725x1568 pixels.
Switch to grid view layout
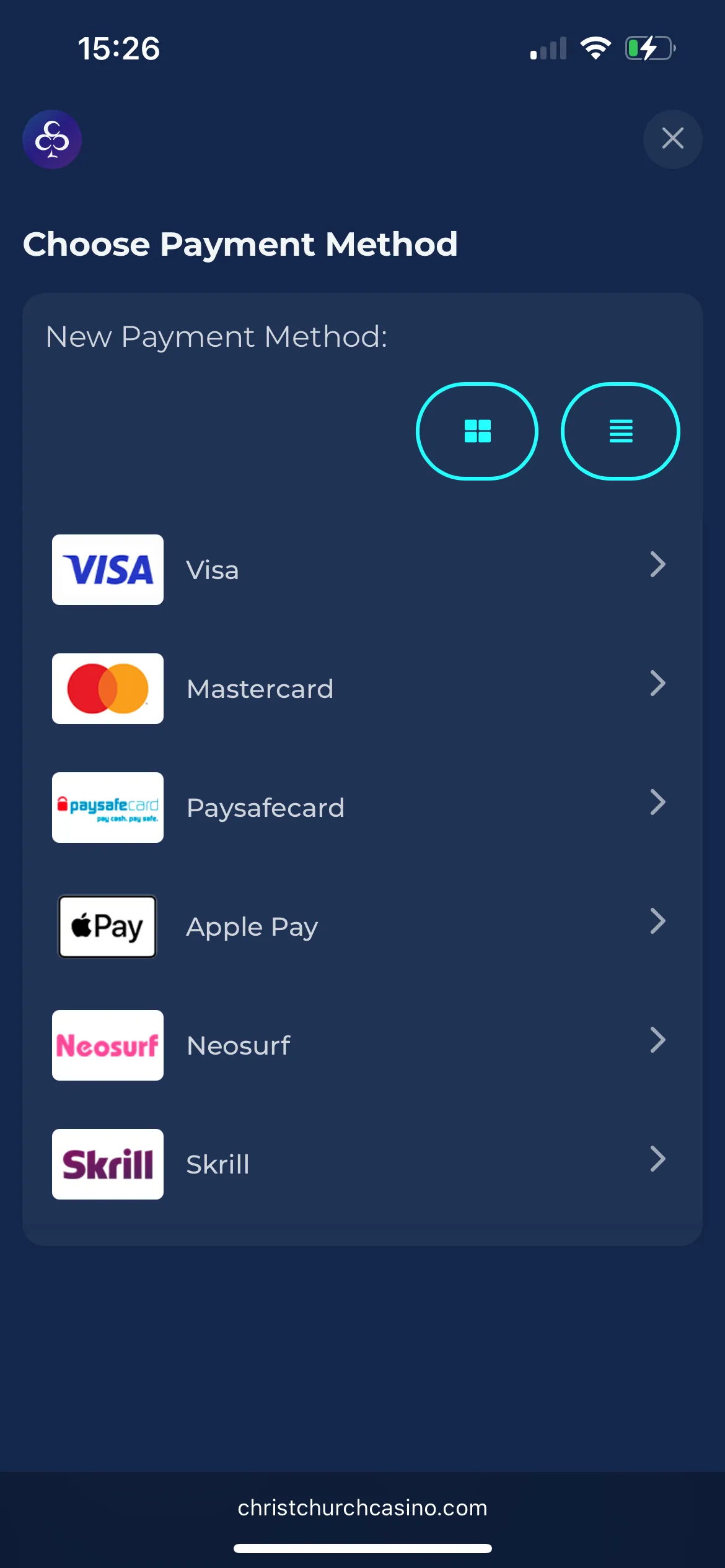477,431
